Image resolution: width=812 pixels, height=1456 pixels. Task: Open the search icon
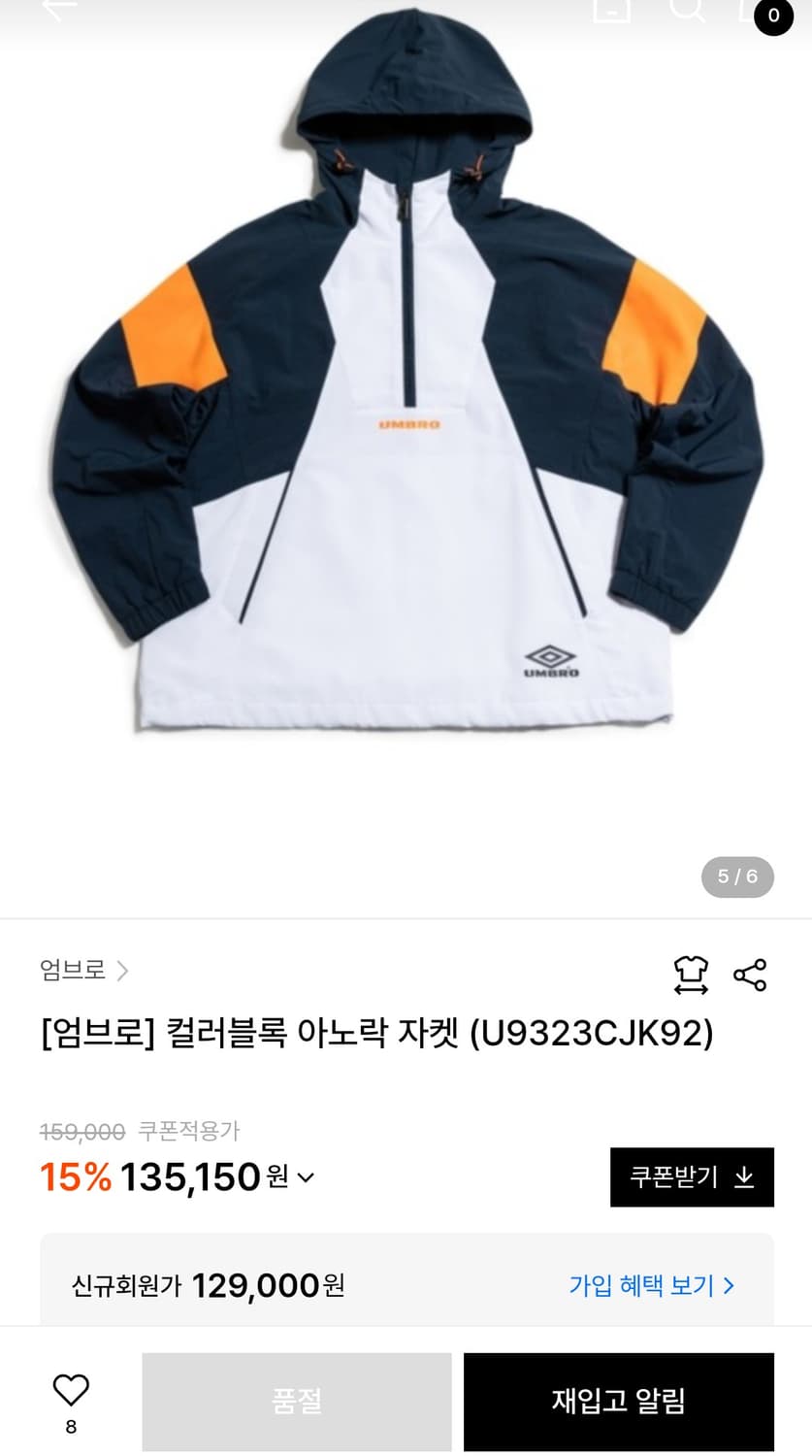(687, 10)
